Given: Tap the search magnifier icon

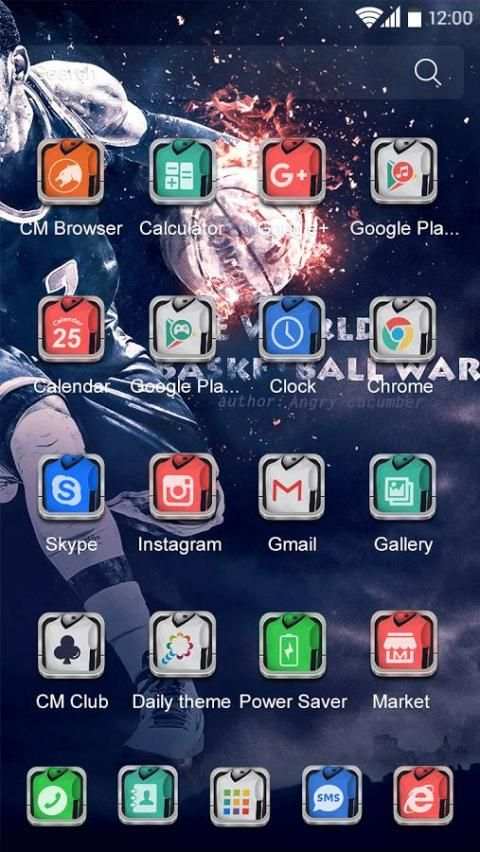Looking at the screenshot, I should (x=427, y=72).
